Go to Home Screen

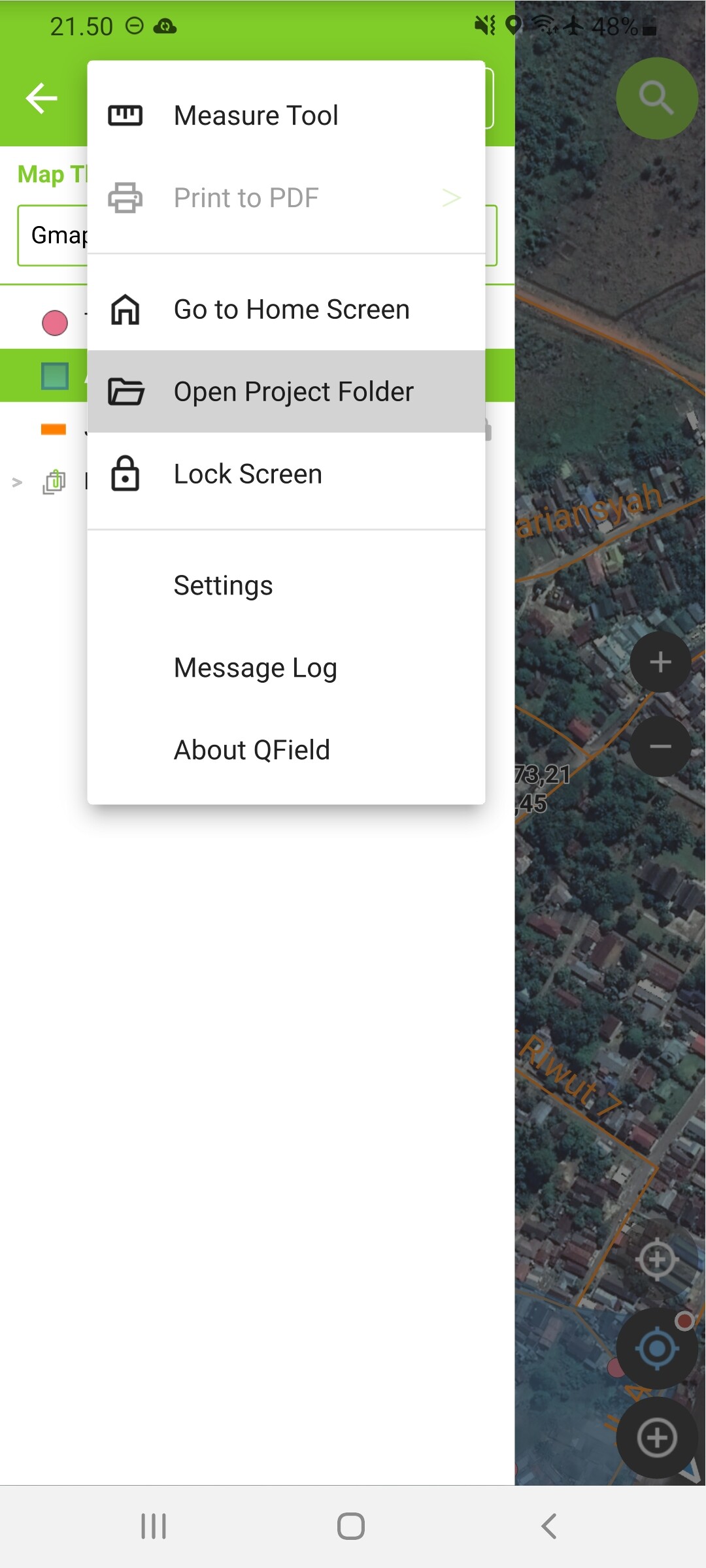point(286,310)
